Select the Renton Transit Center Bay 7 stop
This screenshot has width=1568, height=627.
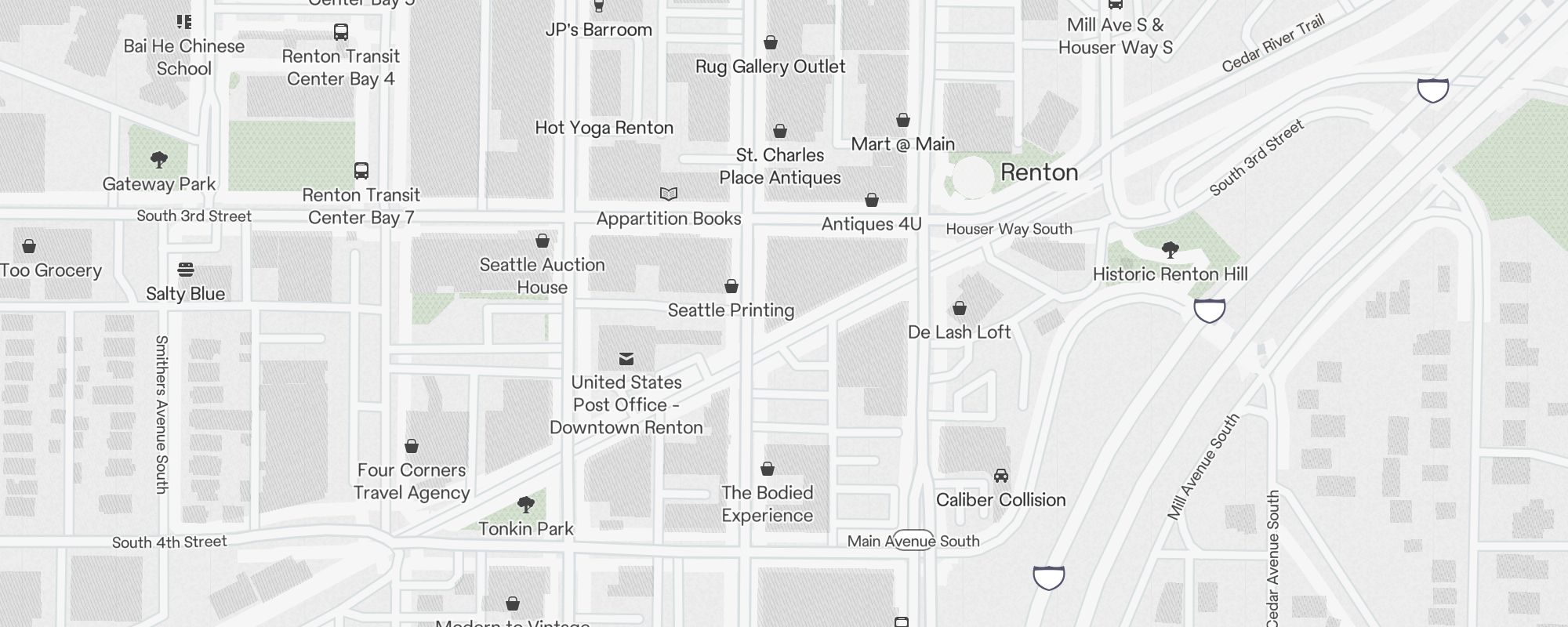(361, 171)
